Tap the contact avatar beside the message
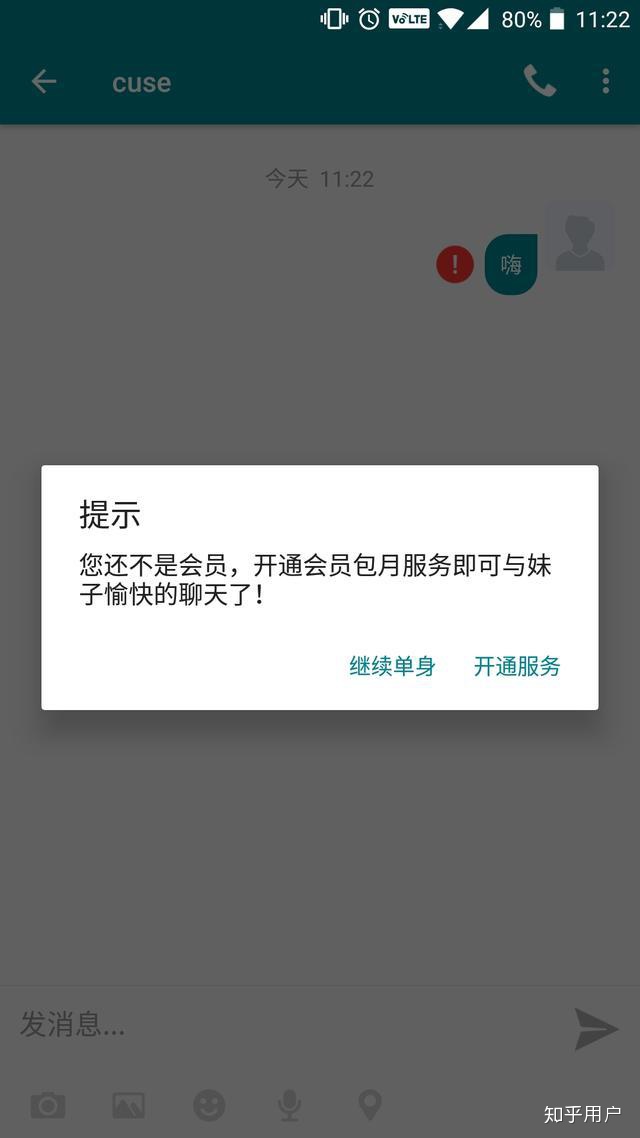 (579, 240)
